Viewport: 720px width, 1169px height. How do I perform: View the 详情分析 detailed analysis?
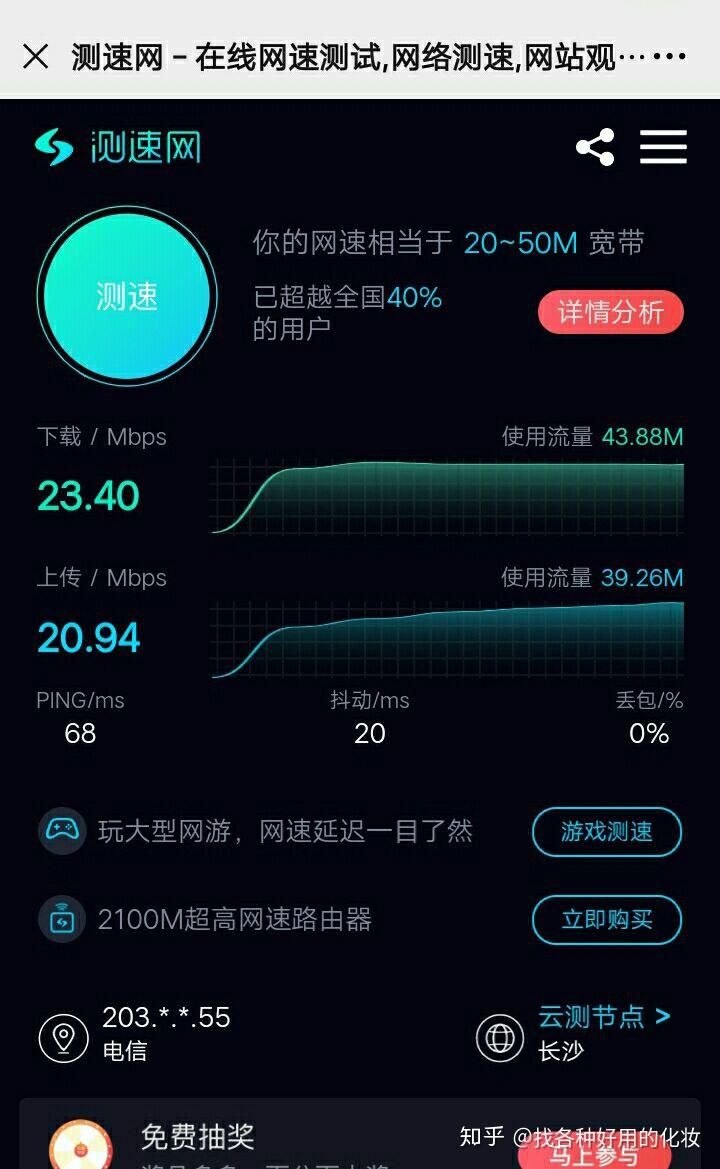coord(610,312)
